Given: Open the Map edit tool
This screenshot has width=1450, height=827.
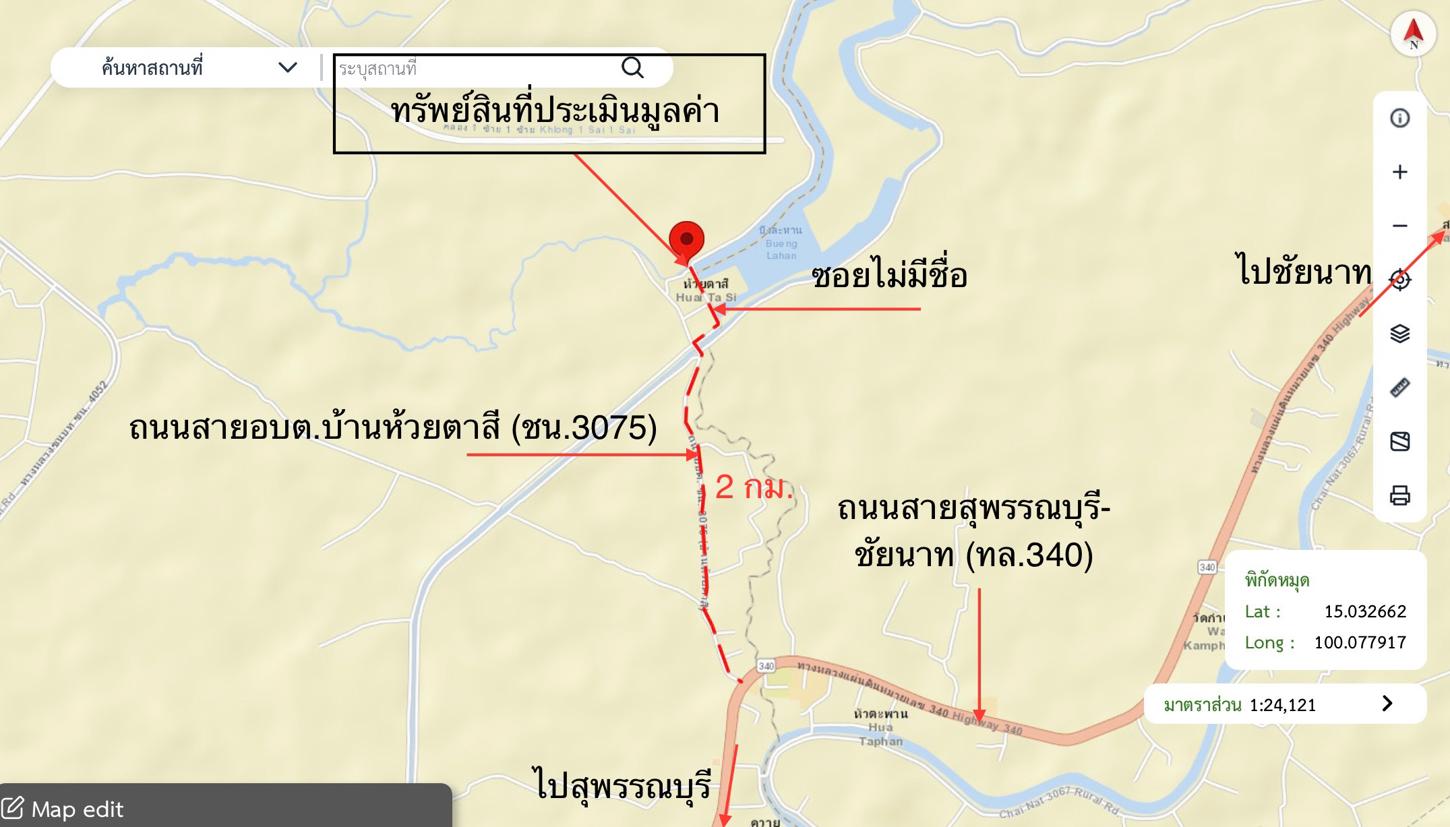Looking at the screenshot, I should pos(64,808).
